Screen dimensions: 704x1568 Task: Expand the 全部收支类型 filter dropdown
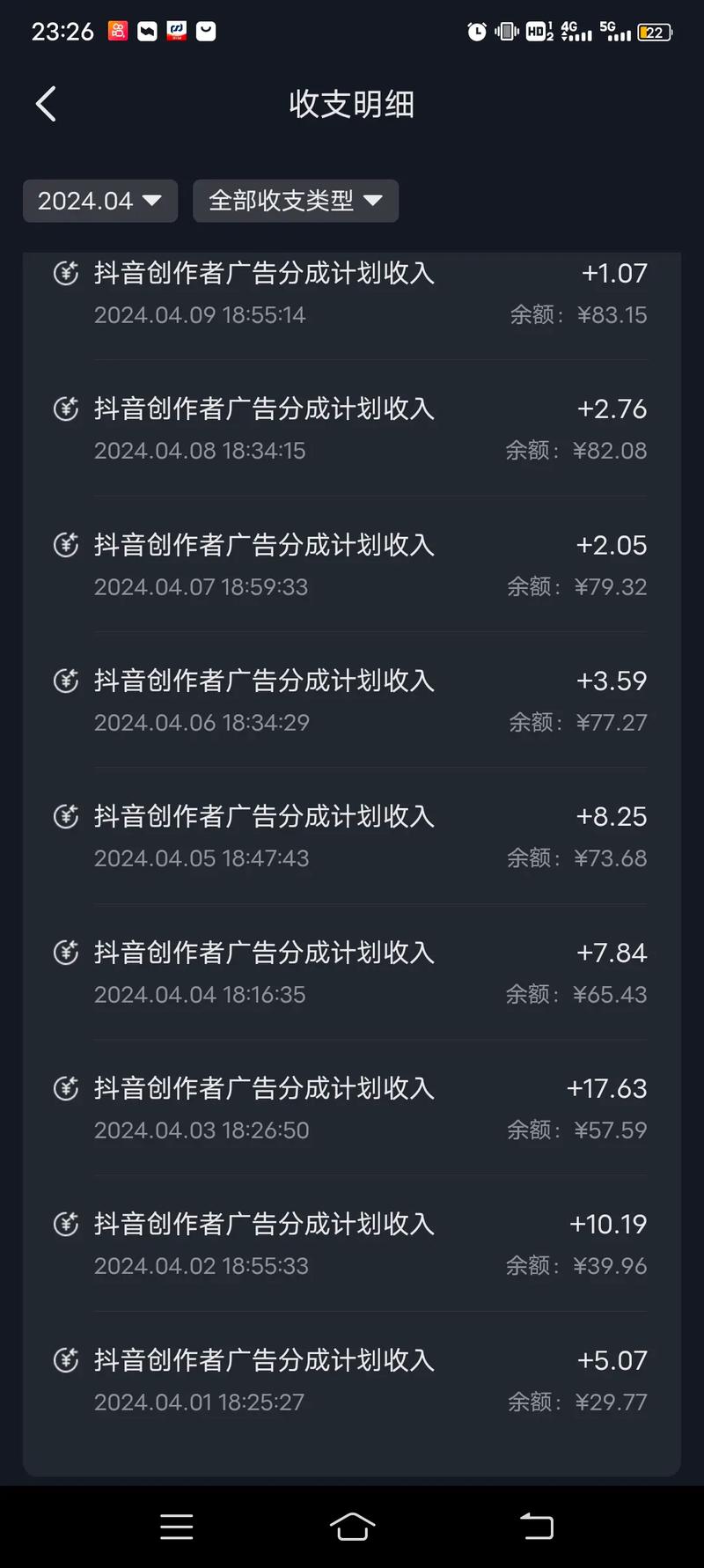coord(296,201)
